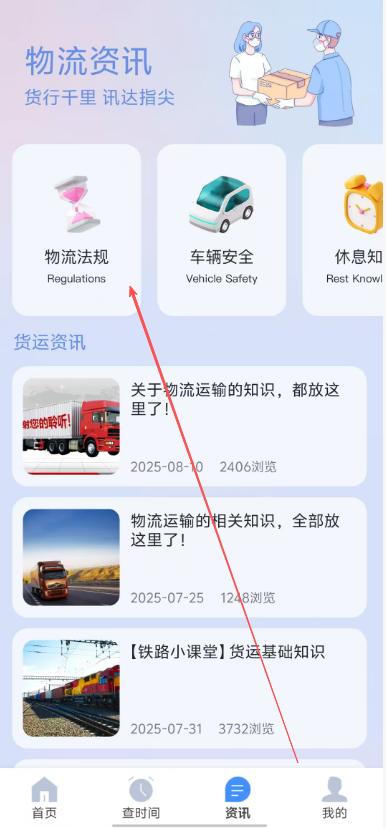The width and height of the screenshot is (386, 828).
Task: Open the 车辆安全 Vehicle Safety card
Action: (x=222, y=230)
